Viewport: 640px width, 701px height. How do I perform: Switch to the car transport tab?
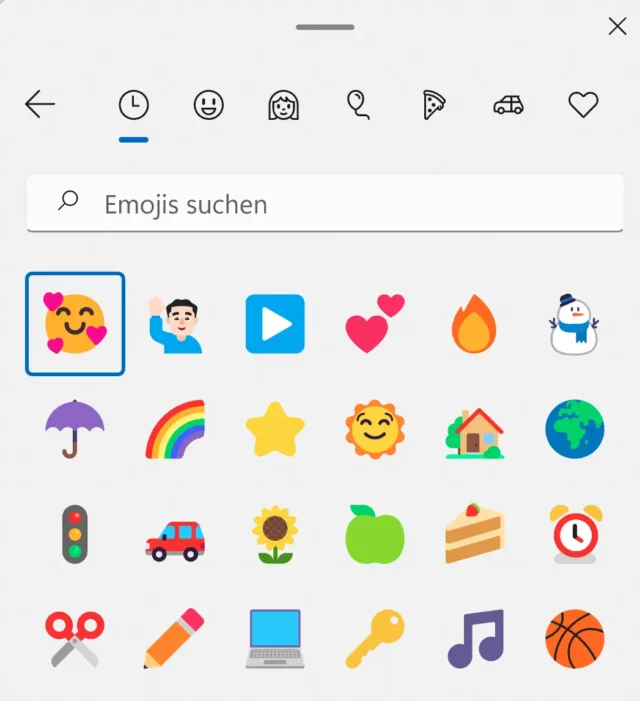pos(508,104)
